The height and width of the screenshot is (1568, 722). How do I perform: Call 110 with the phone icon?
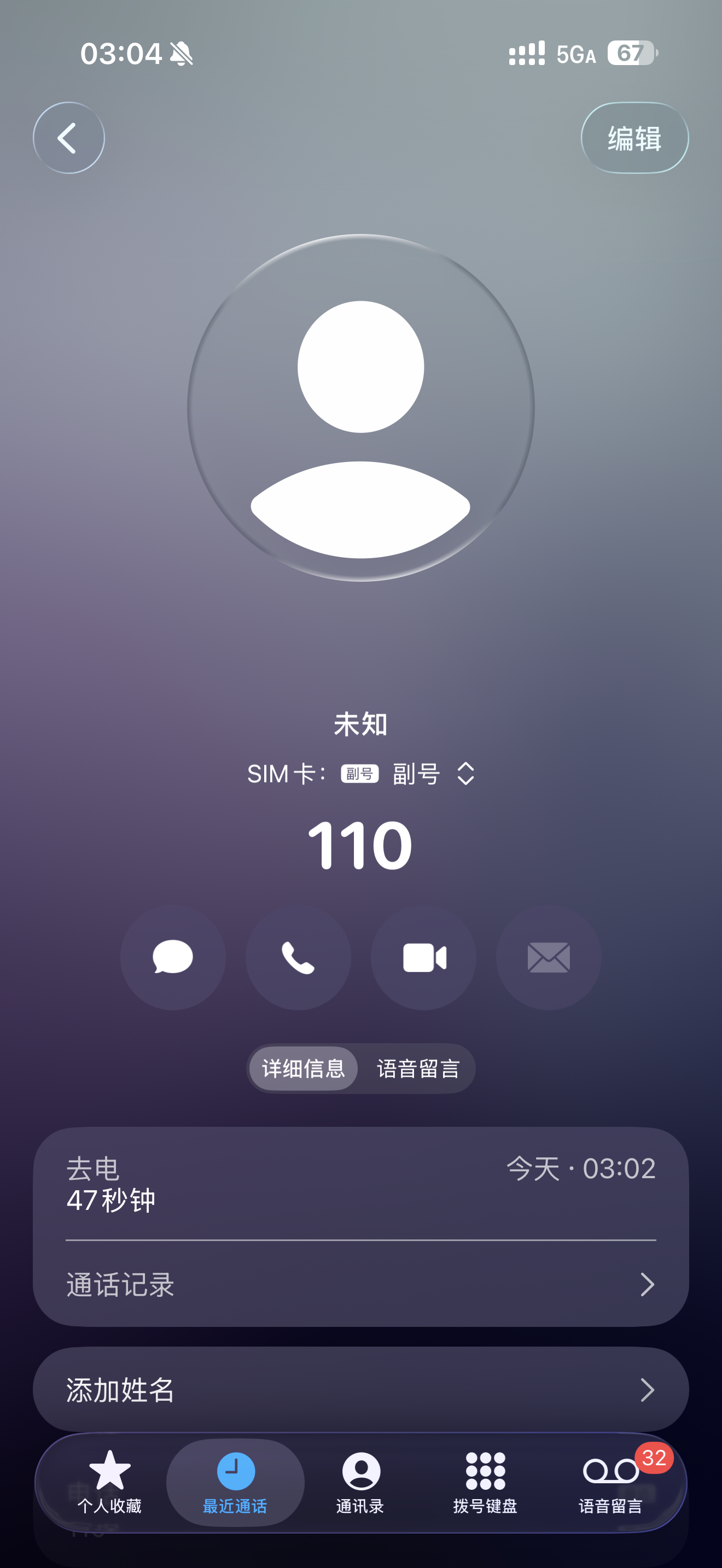pyautogui.click(x=298, y=957)
